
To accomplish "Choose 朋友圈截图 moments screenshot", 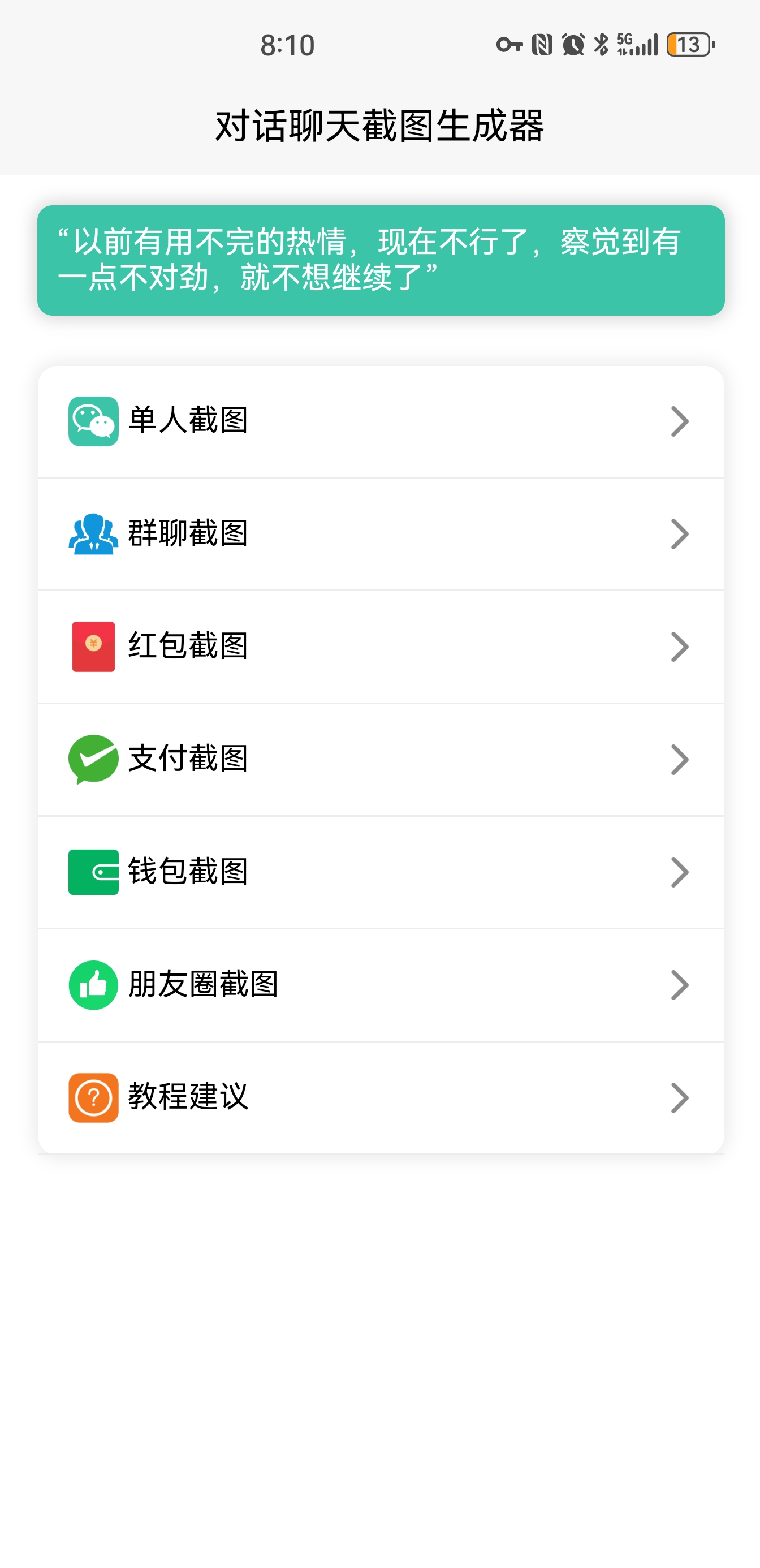I will coord(381,985).
